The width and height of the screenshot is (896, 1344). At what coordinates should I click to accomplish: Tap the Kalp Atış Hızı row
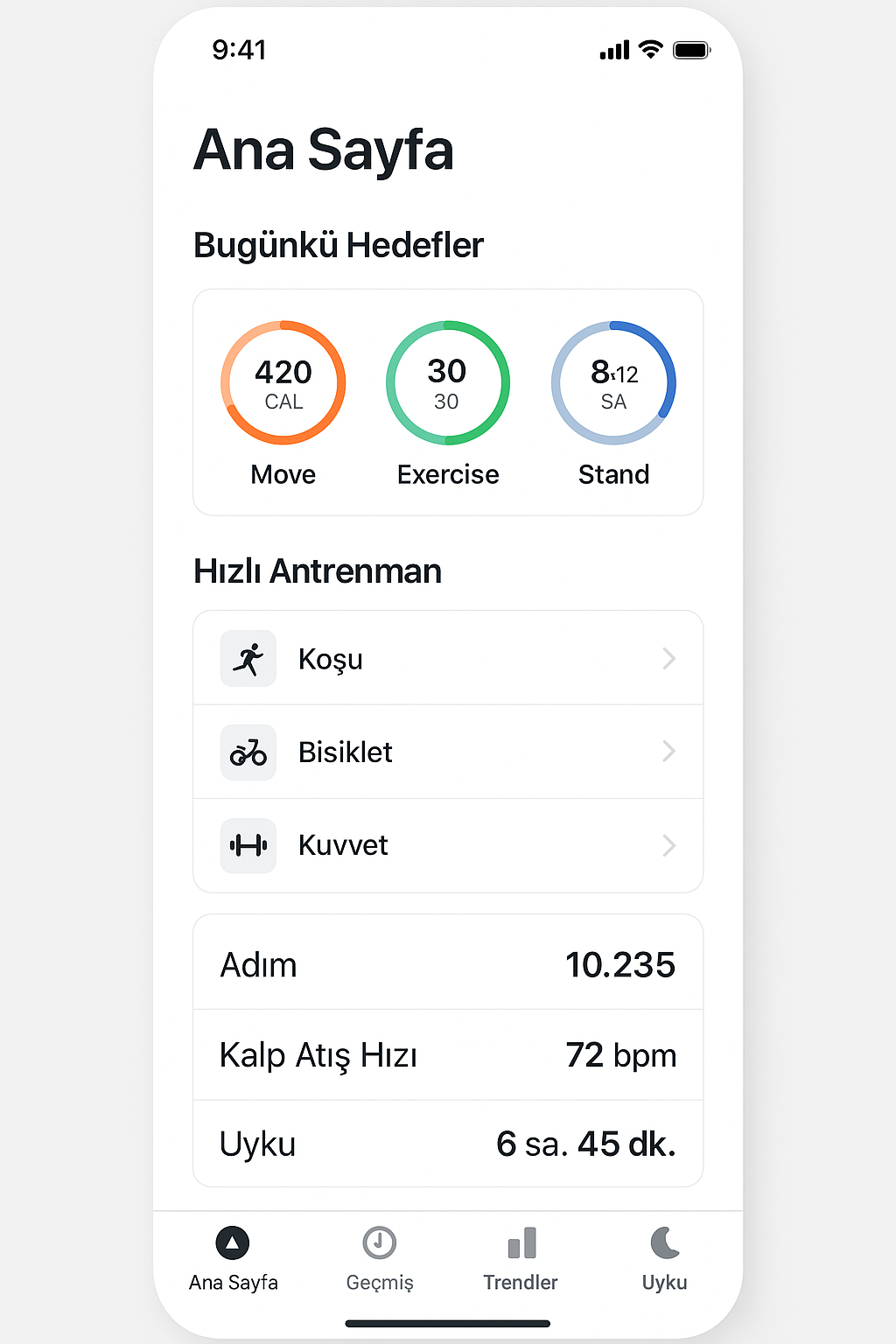coord(448,1055)
